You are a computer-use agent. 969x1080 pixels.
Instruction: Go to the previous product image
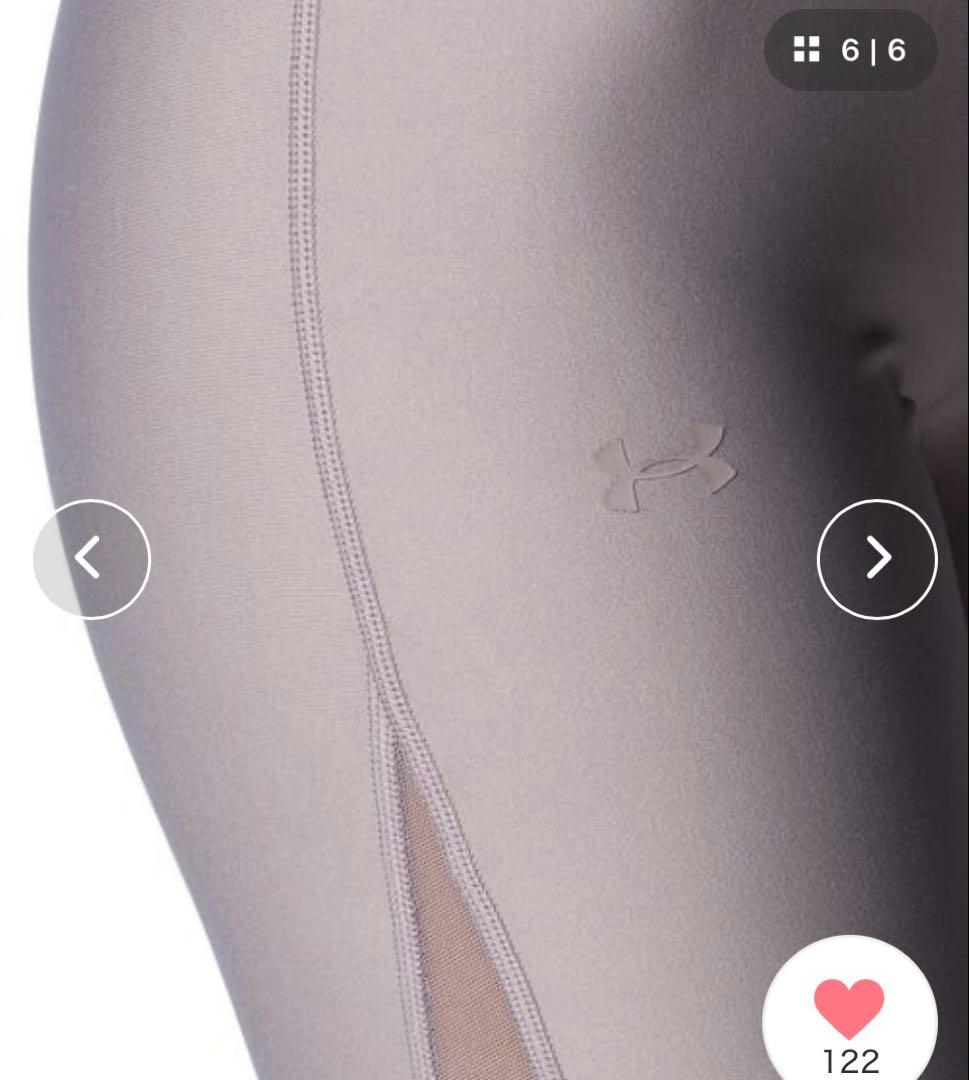click(92, 559)
